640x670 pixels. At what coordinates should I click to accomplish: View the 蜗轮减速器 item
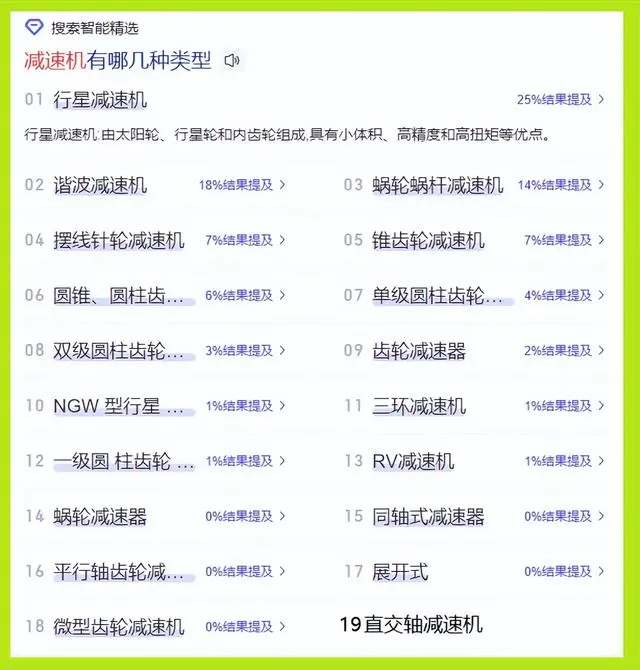[100, 517]
